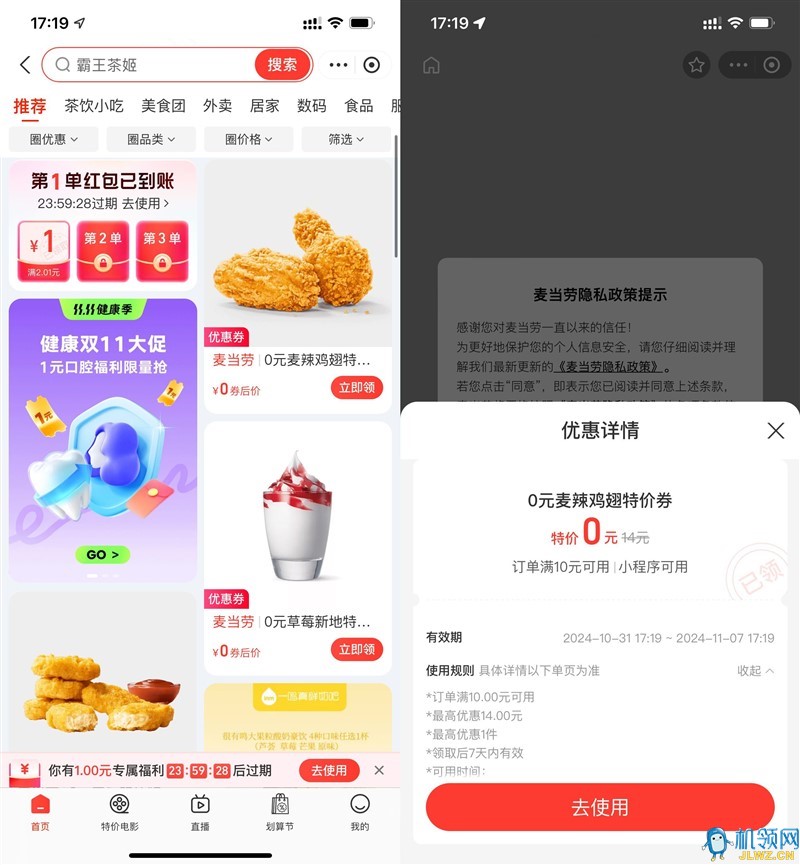Dismiss the 1.00元专属福利 bottom bar
Screen dimensions: 800x865
point(379,770)
